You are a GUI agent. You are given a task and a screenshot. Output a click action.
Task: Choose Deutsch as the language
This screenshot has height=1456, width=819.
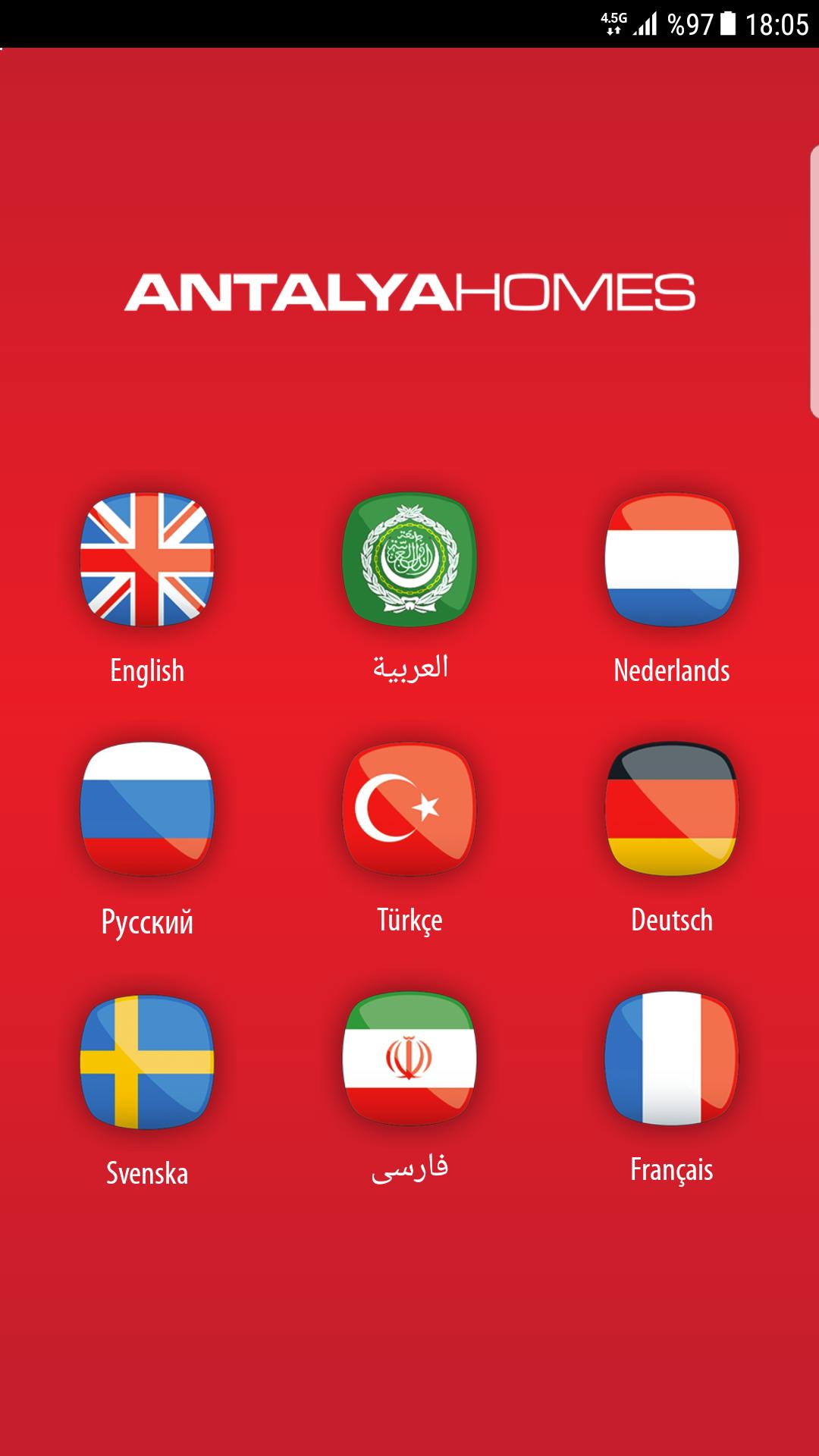[672, 808]
